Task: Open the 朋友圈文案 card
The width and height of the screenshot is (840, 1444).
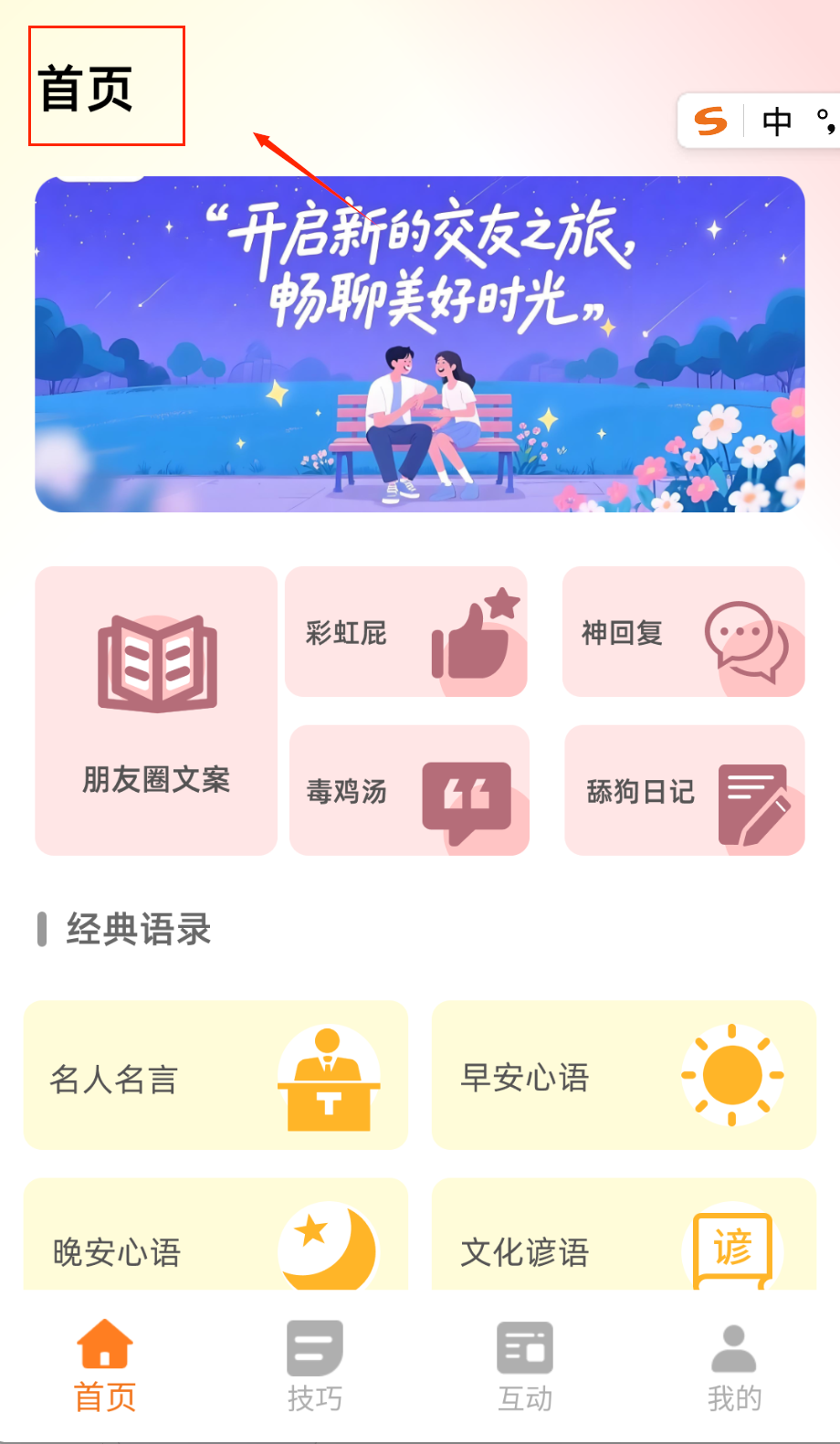Action: click(156, 711)
